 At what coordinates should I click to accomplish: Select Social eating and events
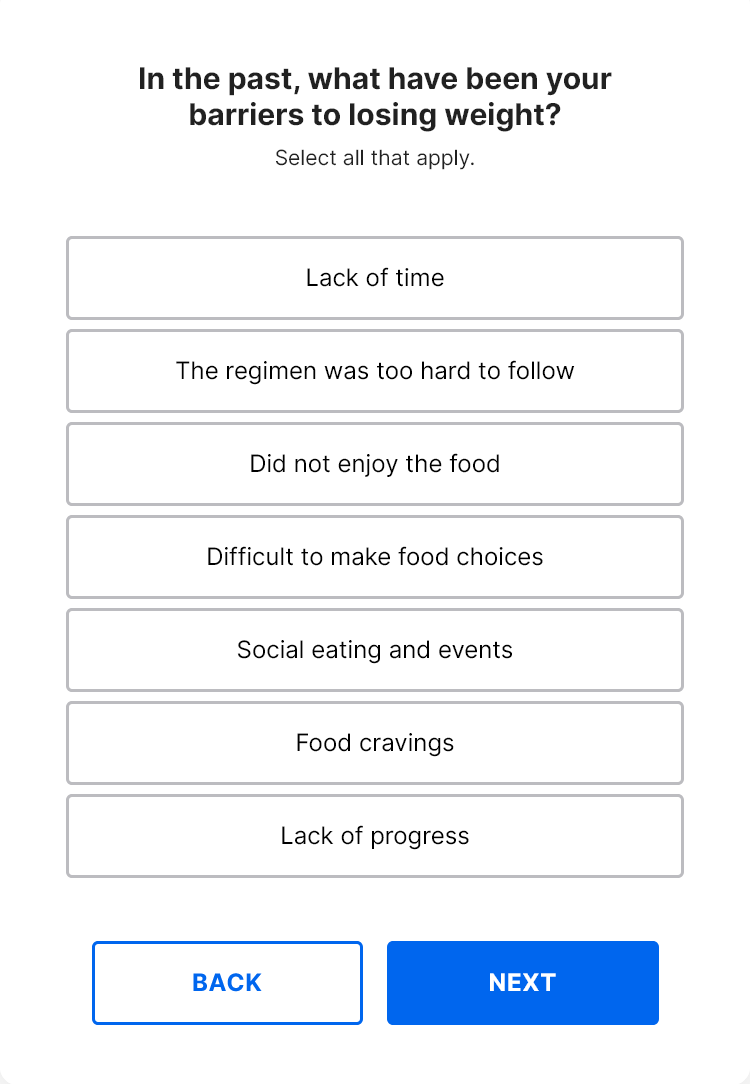(x=375, y=650)
